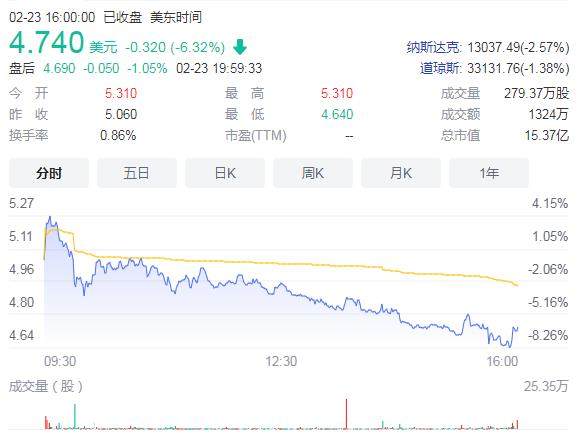This screenshot has height=439, width=588.
Task: View the 1年 chart
Action: click(x=489, y=173)
